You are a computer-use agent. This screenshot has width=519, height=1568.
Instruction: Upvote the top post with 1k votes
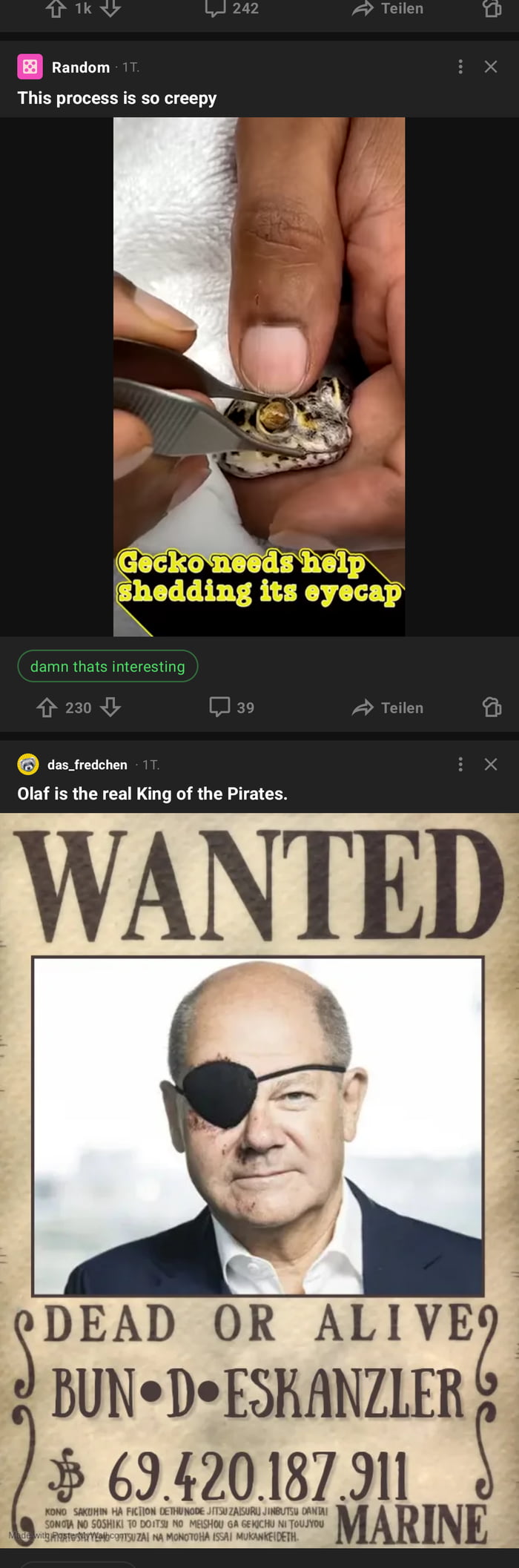(56, 8)
